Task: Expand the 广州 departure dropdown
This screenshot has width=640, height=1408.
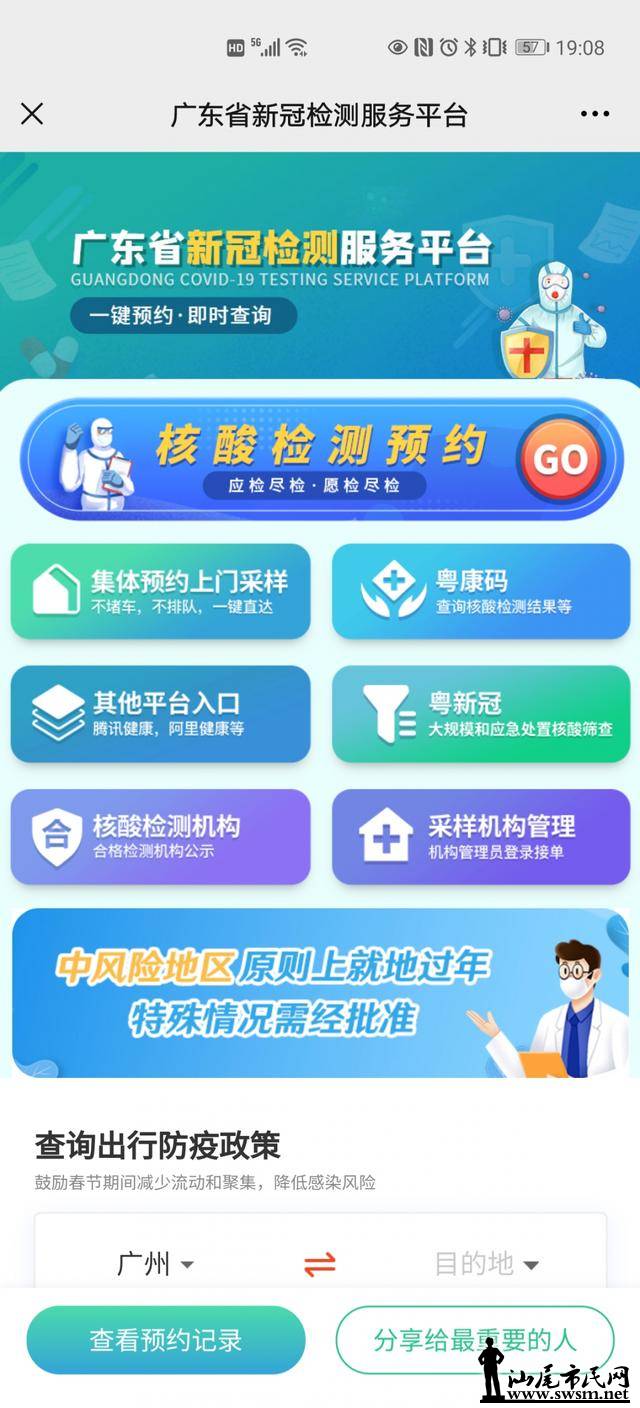Action: tap(156, 1264)
